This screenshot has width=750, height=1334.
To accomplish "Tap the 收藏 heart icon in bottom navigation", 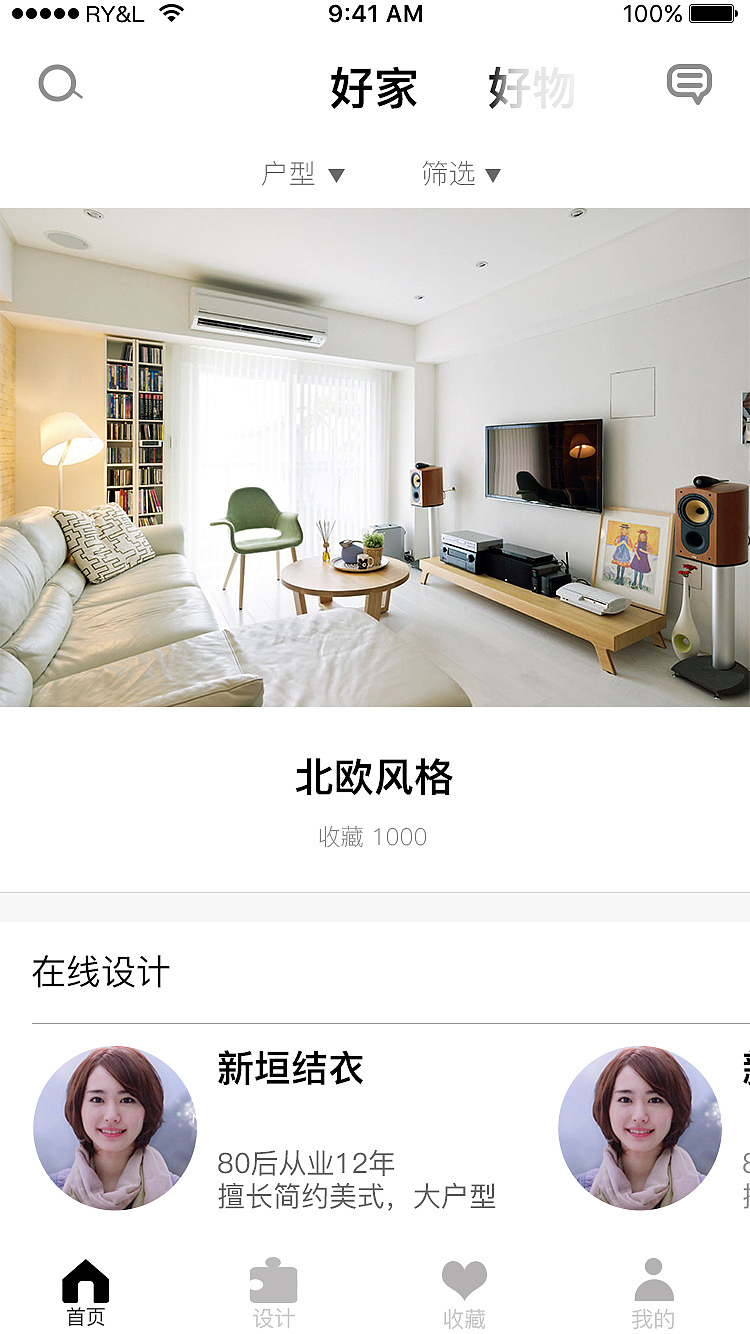I will click(462, 1280).
